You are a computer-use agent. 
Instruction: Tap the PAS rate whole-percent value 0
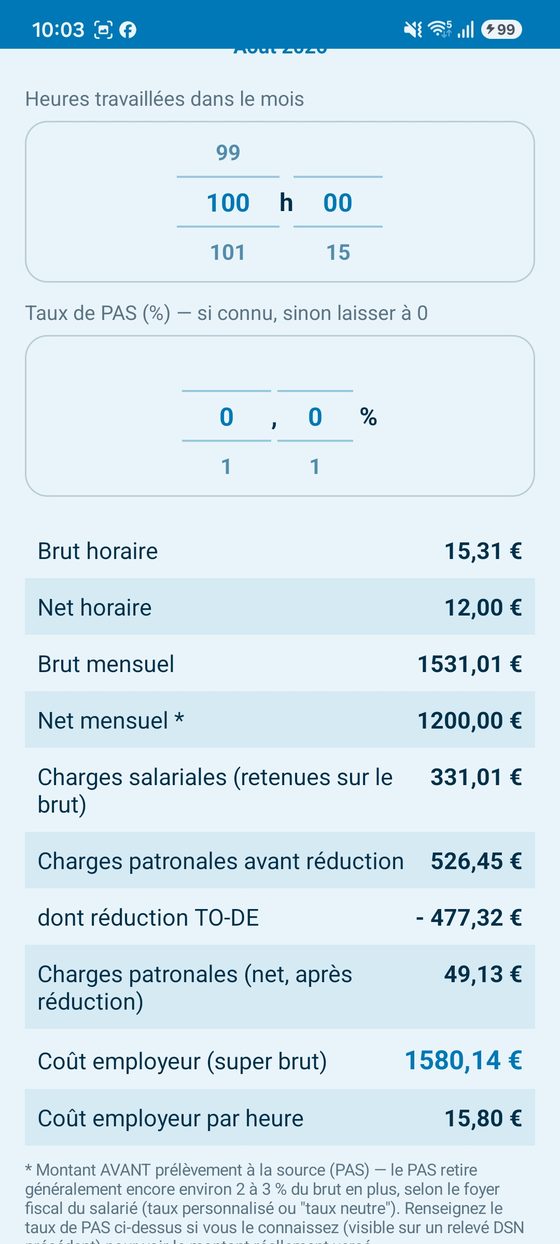226,417
